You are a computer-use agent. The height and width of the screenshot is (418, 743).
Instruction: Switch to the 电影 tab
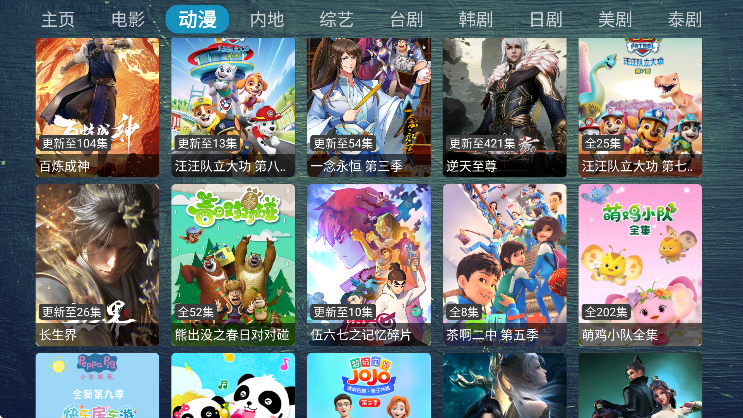pos(128,19)
